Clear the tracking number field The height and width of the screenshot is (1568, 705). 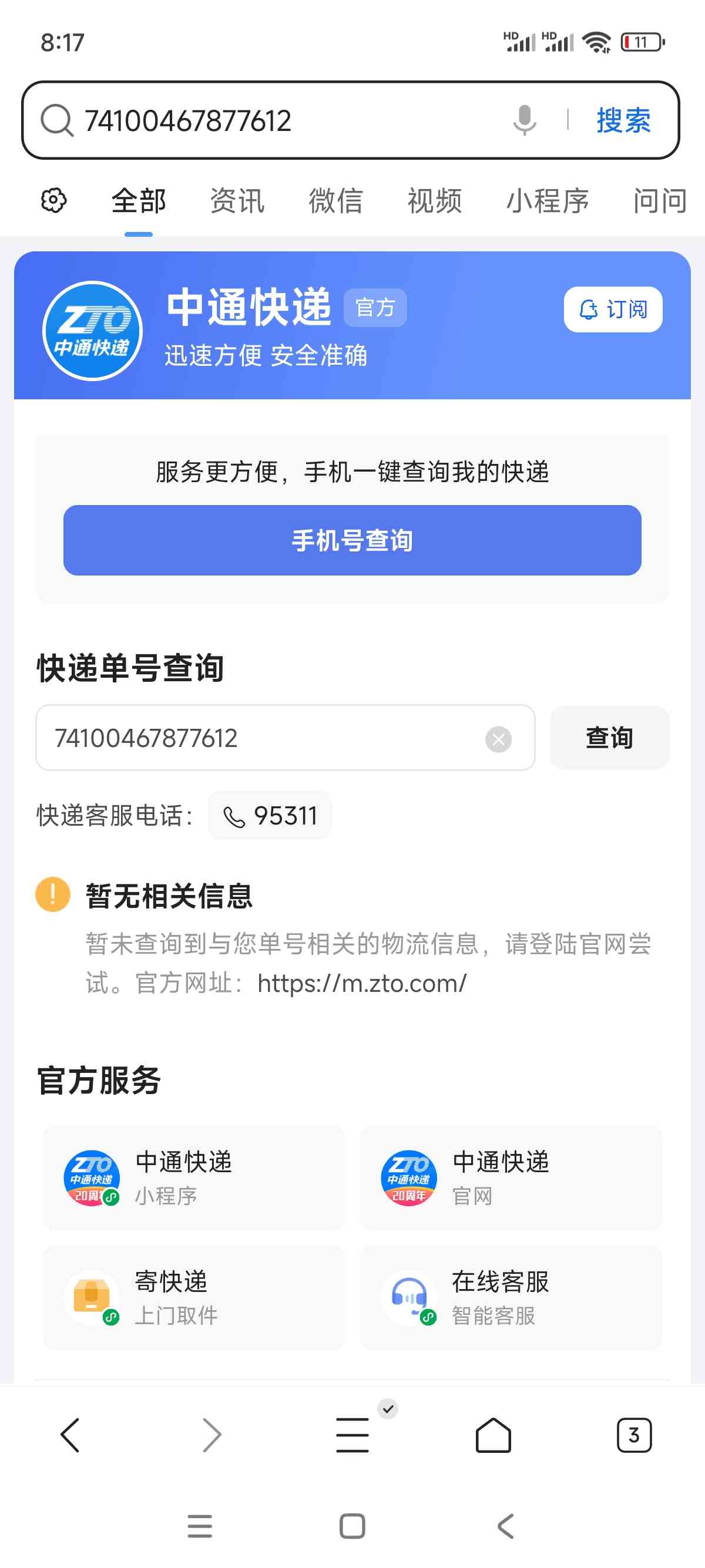tap(498, 739)
